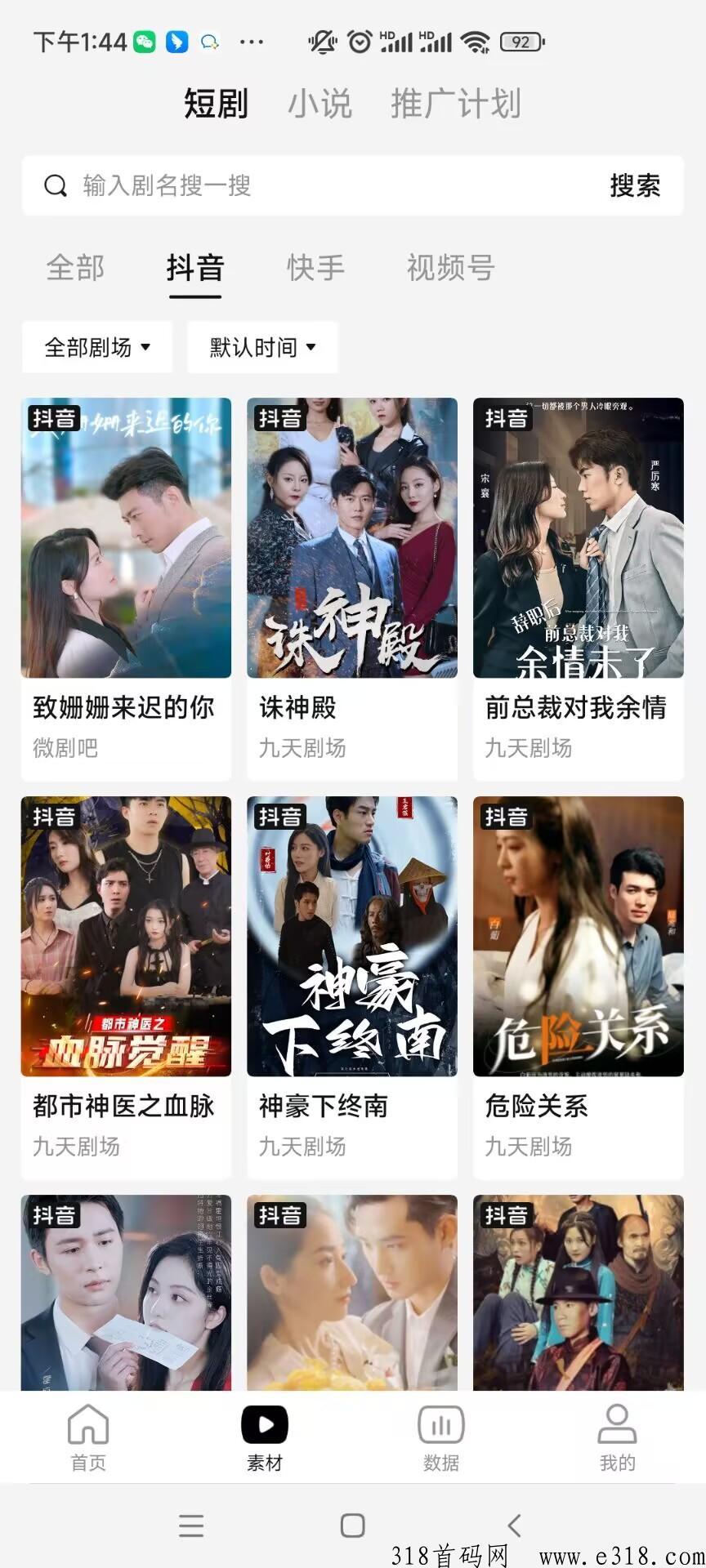Show 视频号 short dramas
The width and height of the screenshot is (706, 1568).
pyautogui.click(x=450, y=268)
